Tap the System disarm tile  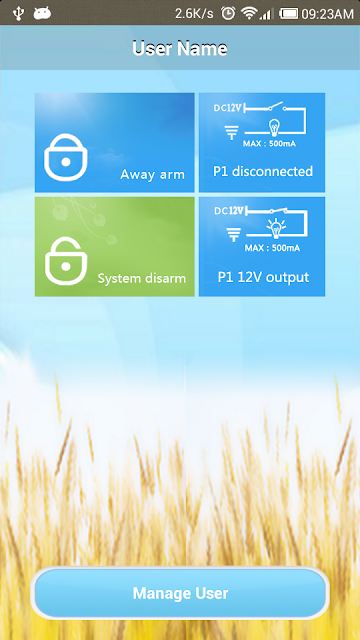(x=115, y=247)
